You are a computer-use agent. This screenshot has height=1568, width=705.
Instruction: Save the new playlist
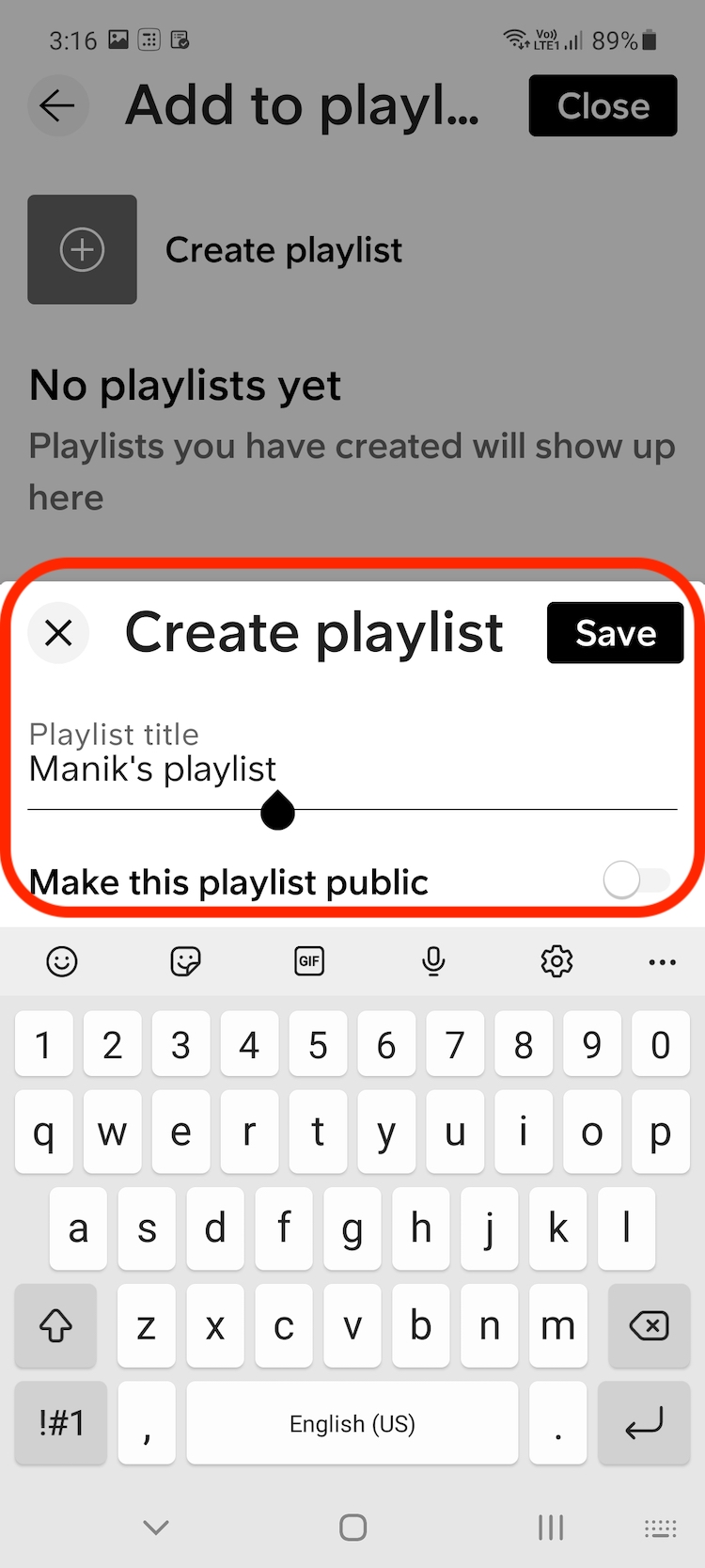tap(615, 633)
